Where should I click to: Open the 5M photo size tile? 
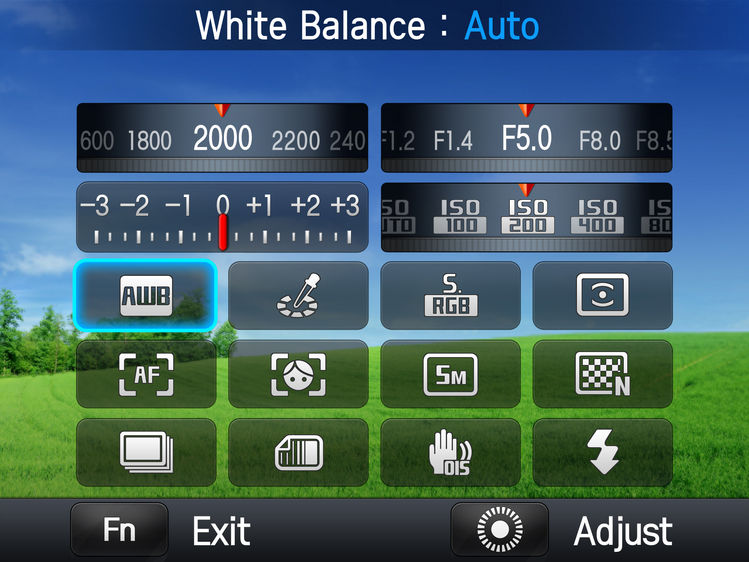point(450,374)
